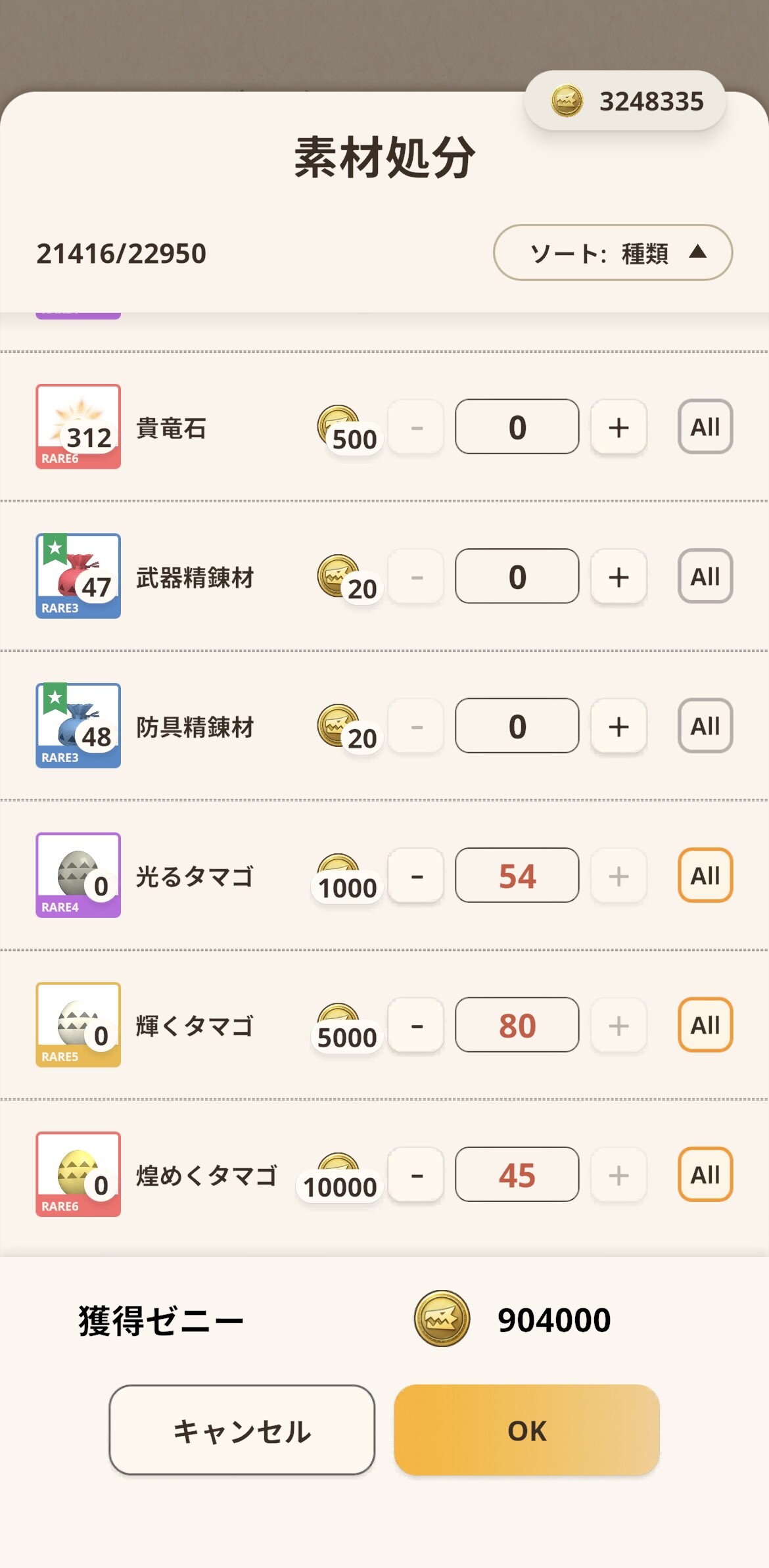Add one 武器精錬材 with plus button
This screenshot has height=1568, width=769.
tap(618, 577)
